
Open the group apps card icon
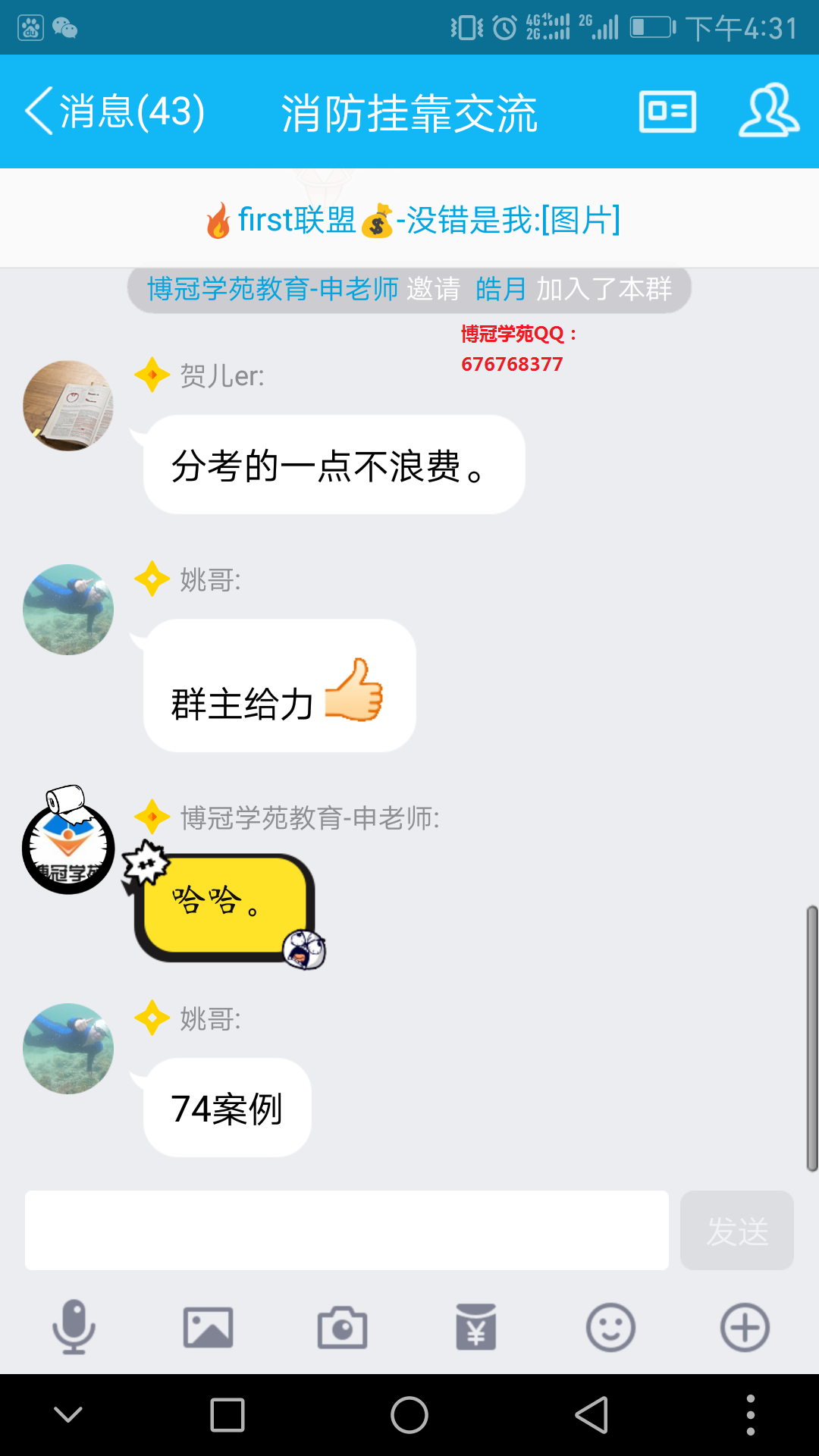(667, 112)
